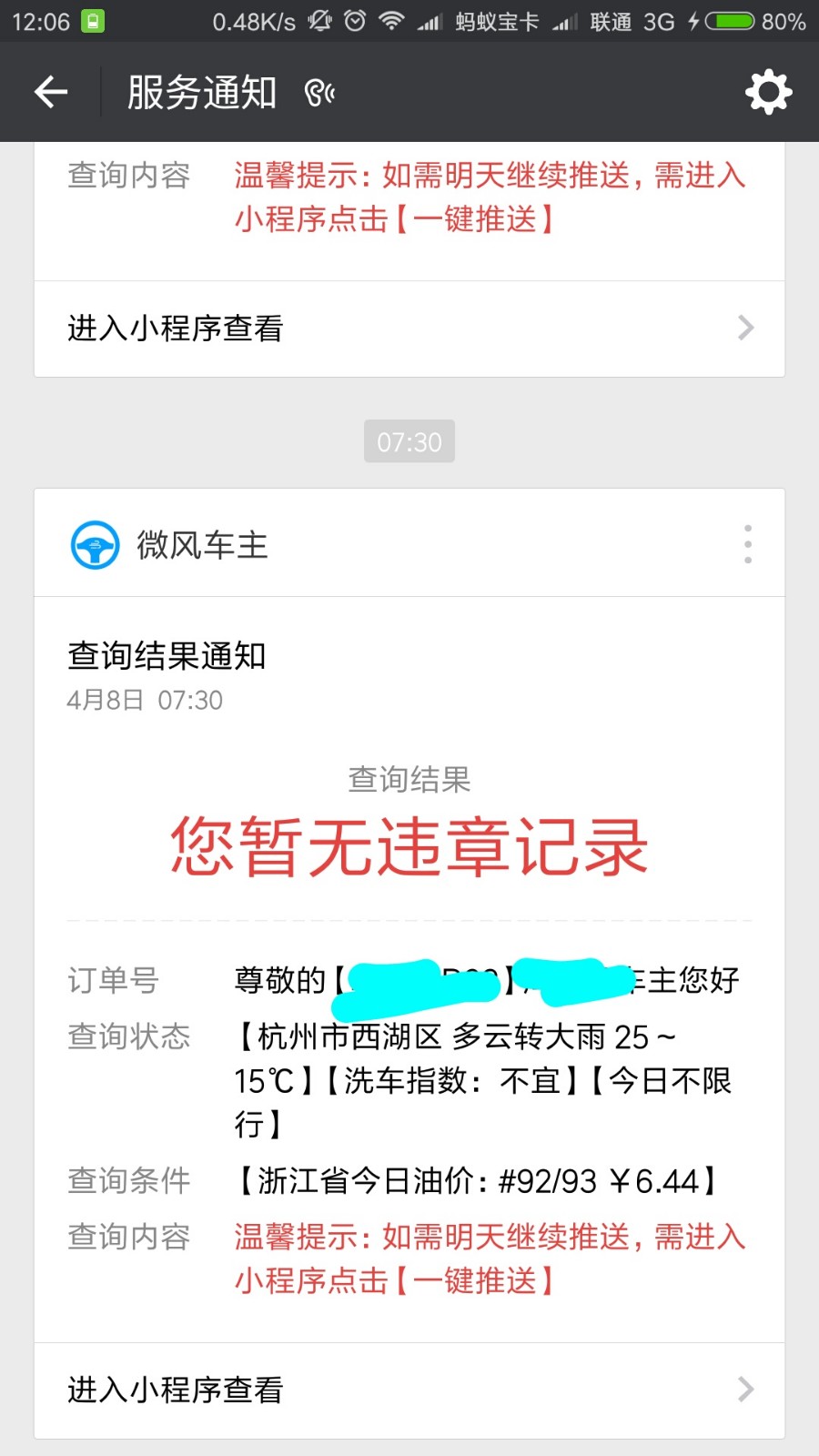Open the 您暂无违章记录 result notification card
The image size is (819, 1456).
(409, 846)
